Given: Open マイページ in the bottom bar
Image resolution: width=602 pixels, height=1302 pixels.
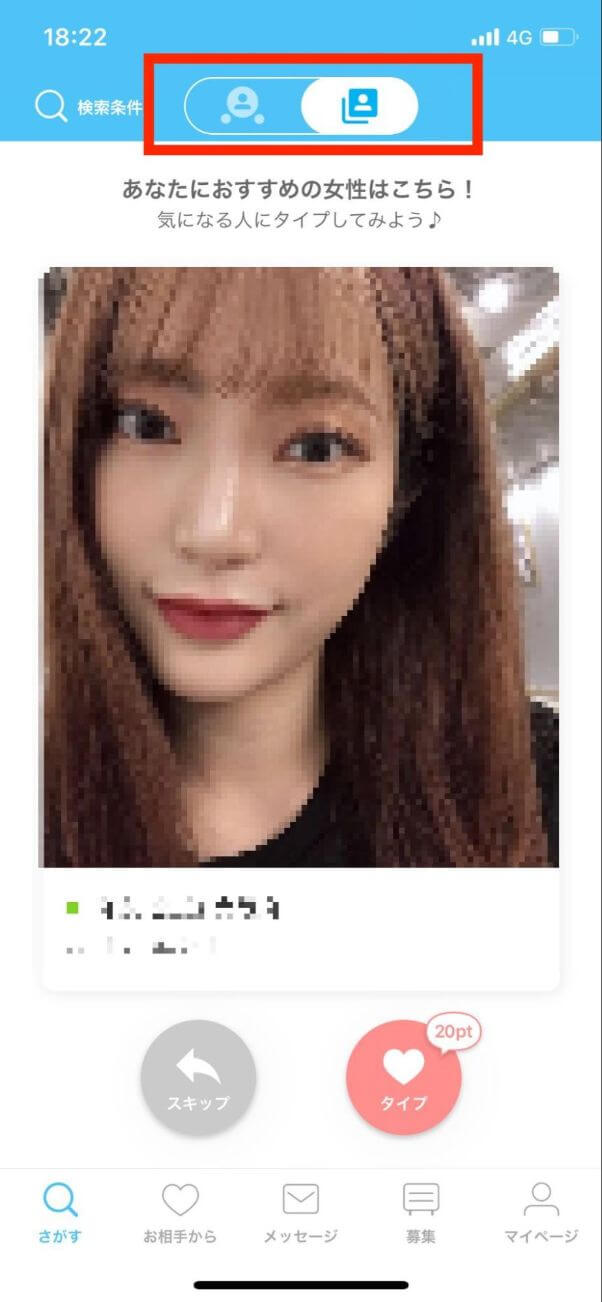Looking at the screenshot, I should pyautogui.click(x=541, y=1211).
